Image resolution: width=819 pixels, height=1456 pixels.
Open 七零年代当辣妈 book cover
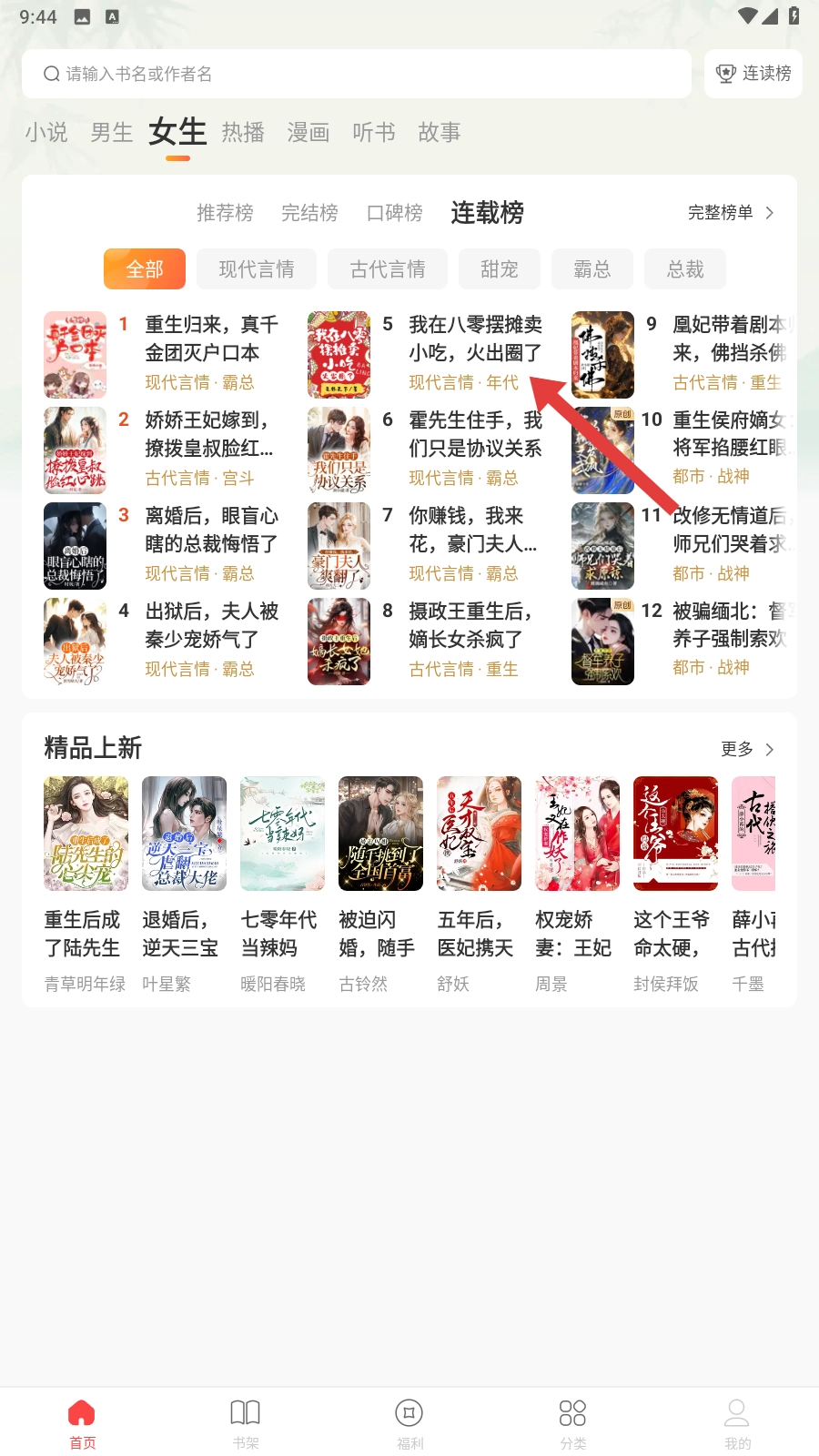(x=282, y=834)
